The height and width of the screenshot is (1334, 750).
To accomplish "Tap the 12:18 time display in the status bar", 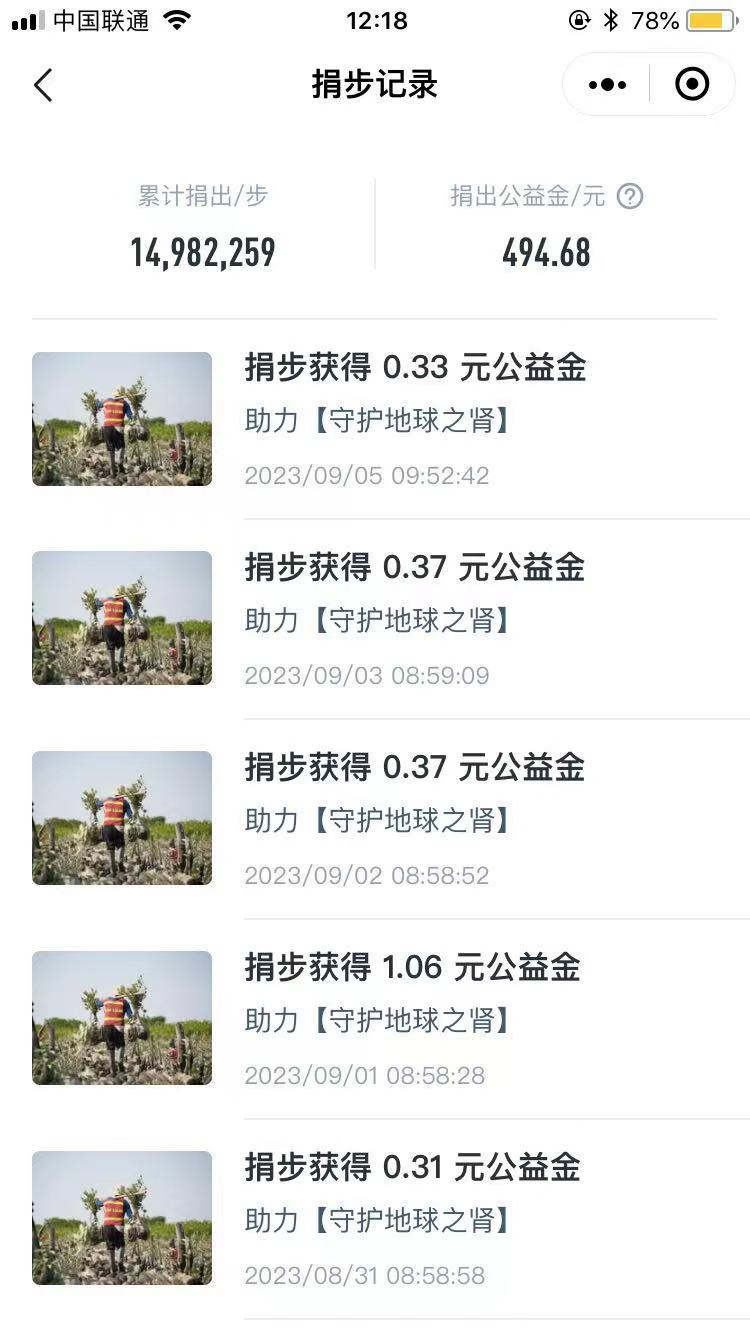I will tap(375, 18).
